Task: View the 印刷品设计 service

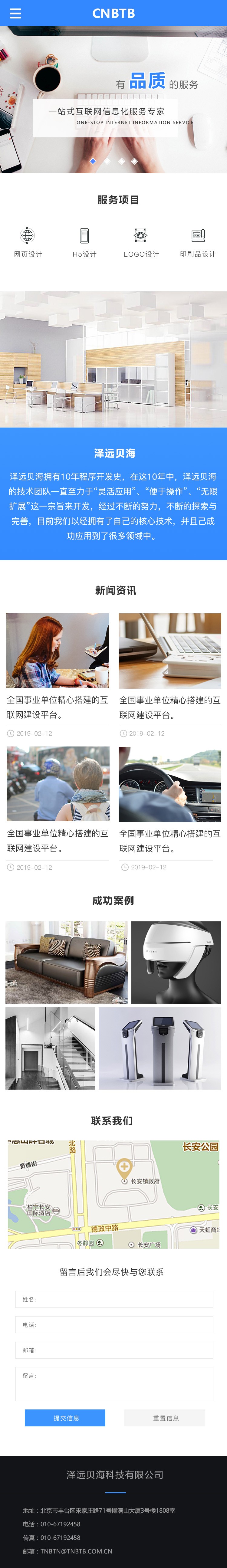Action: tap(198, 242)
